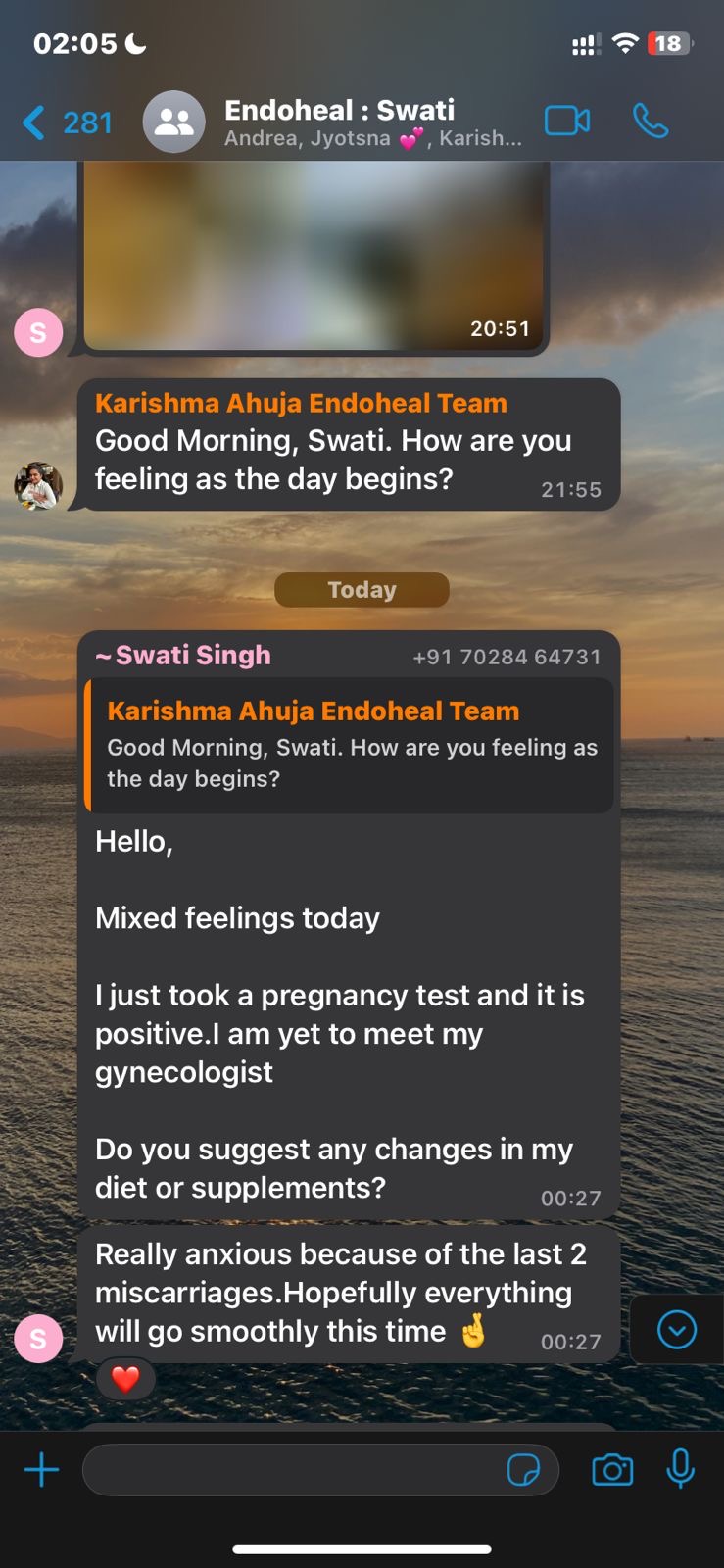Go back to the chats list
Image resolution: width=724 pixels, height=1568 pixels.
pos(67,123)
